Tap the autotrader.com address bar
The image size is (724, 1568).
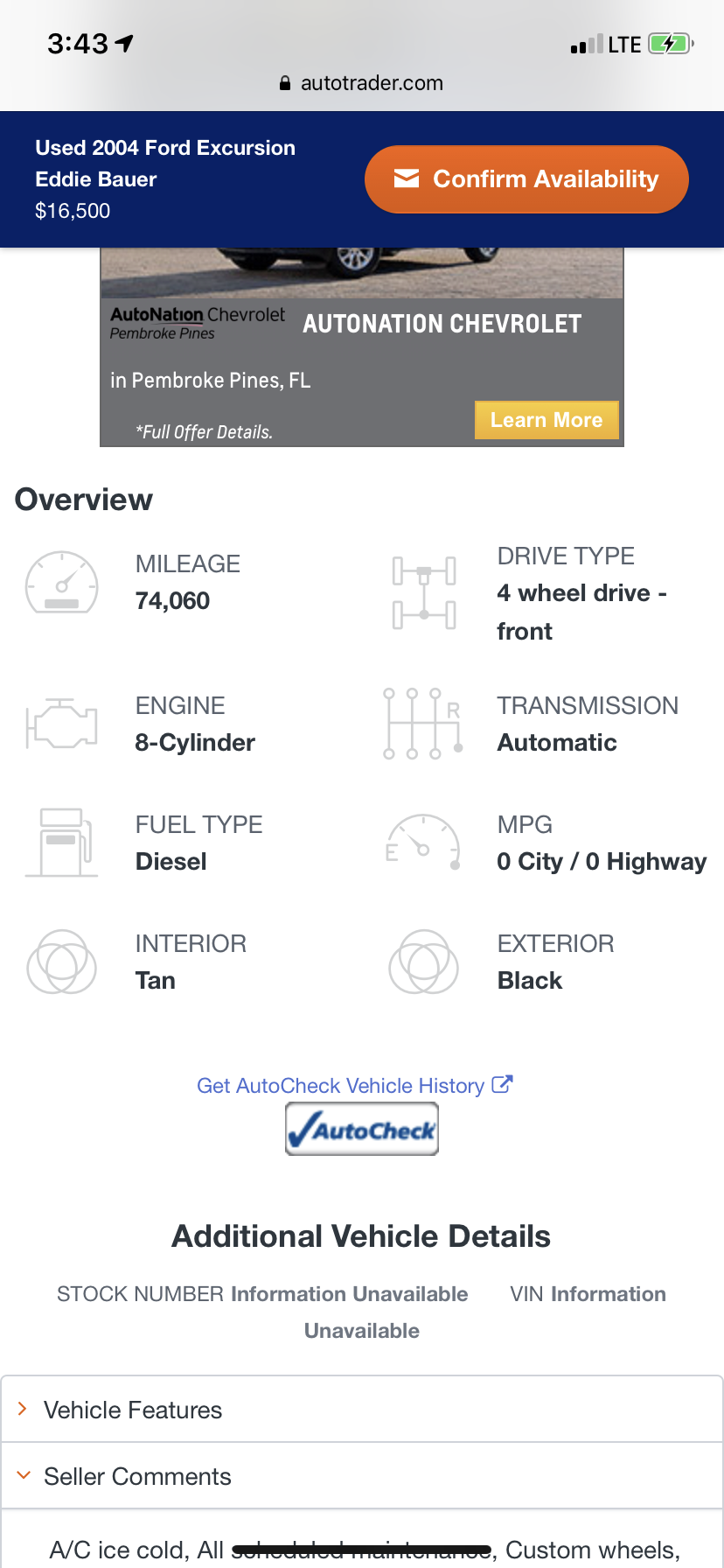[362, 83]
